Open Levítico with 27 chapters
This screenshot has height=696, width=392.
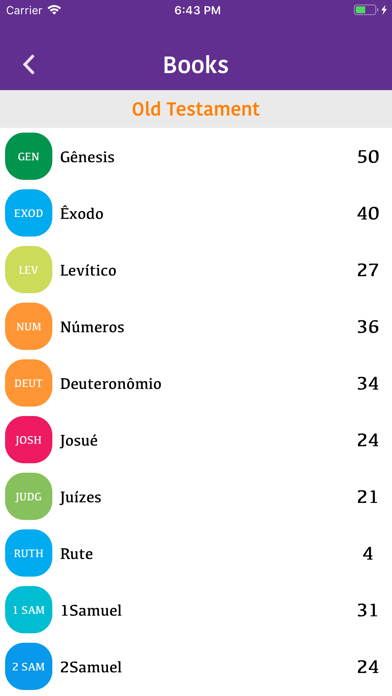point(196,270)
